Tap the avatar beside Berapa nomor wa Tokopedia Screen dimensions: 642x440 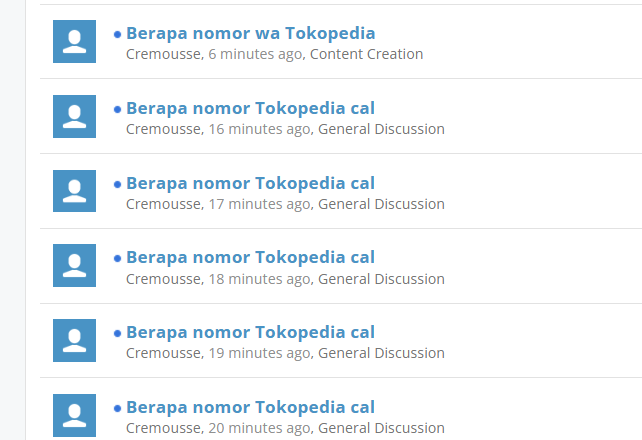[x=74, y=41]
